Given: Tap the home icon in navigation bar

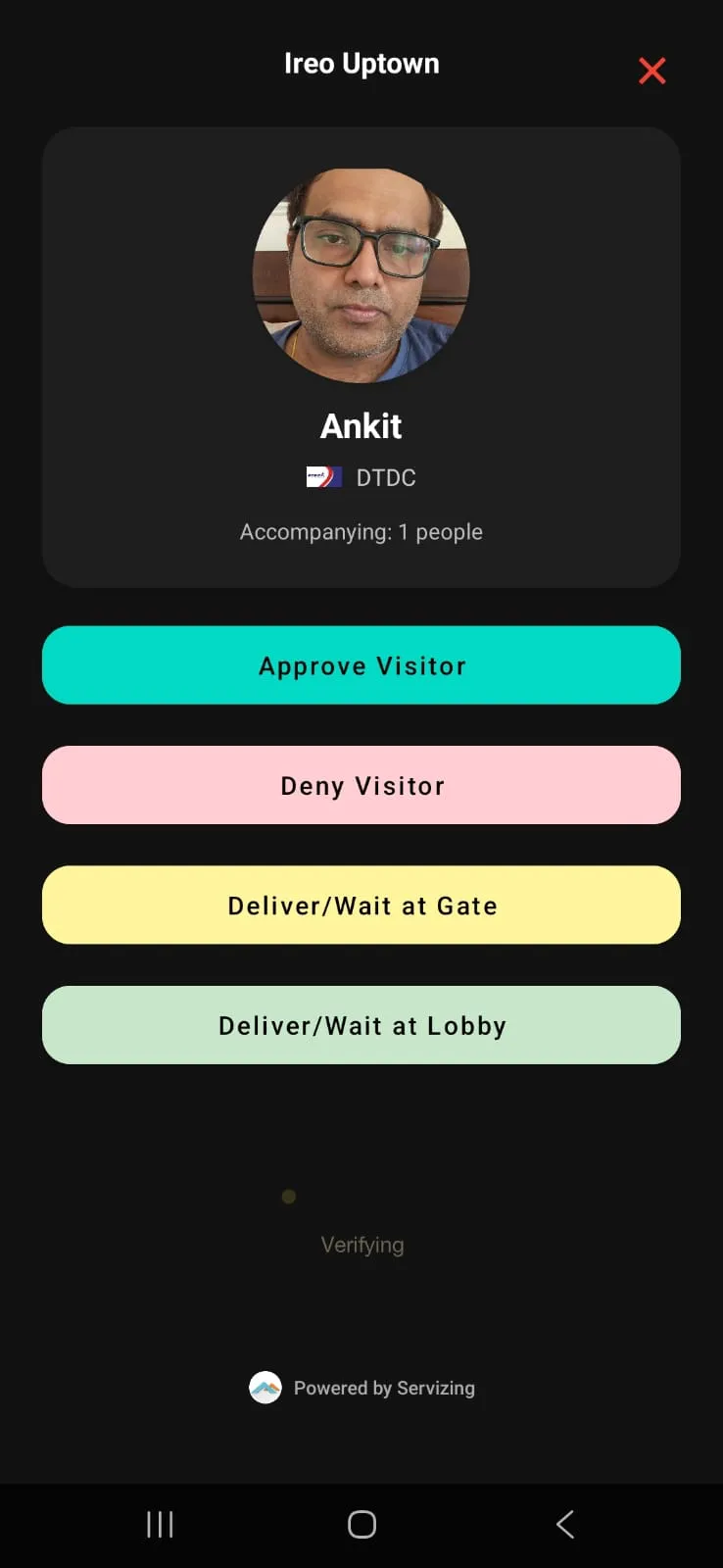Looking at the screenshot, I should point(361,1524).
